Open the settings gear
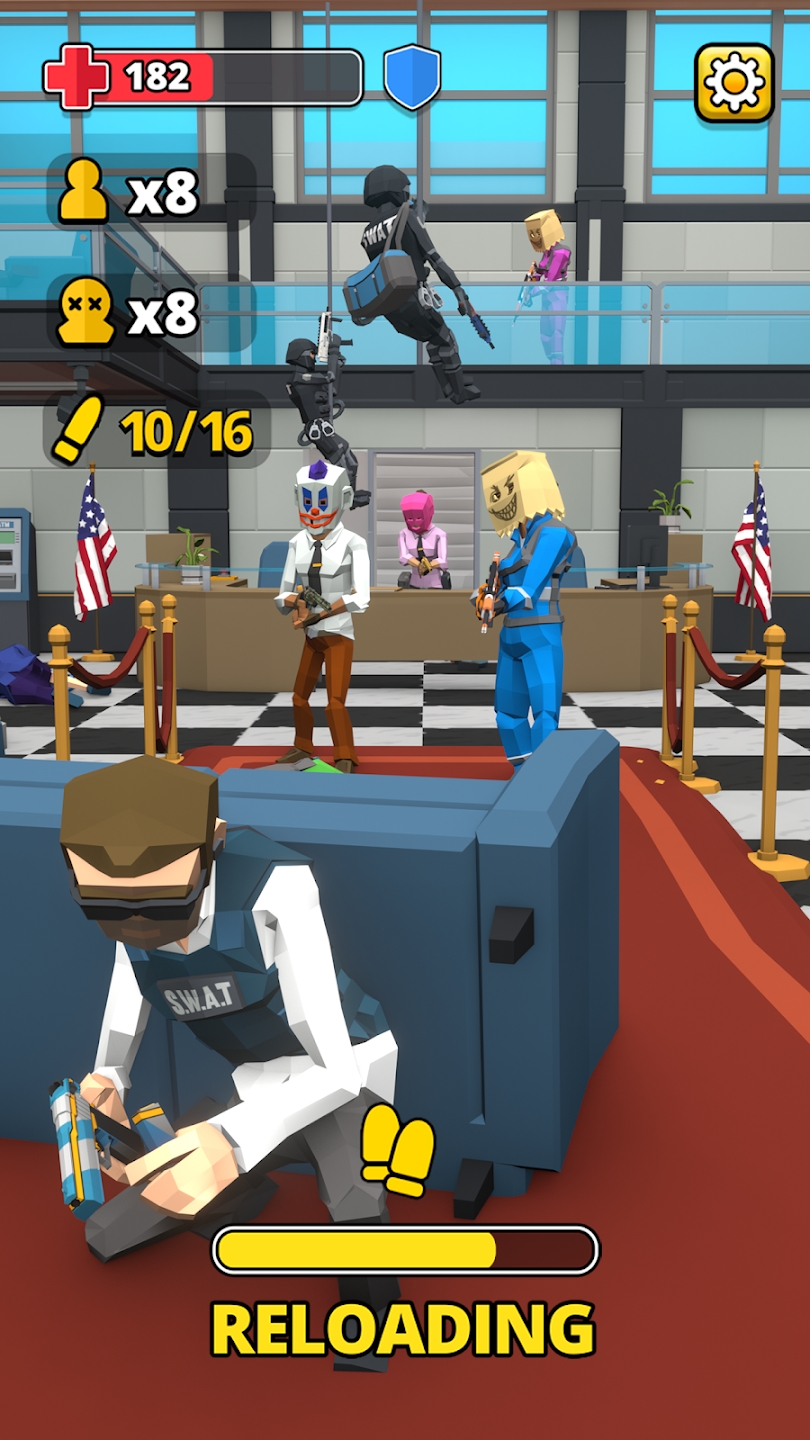The width and height of the screenshot is (810, 1440). (734, 83)
